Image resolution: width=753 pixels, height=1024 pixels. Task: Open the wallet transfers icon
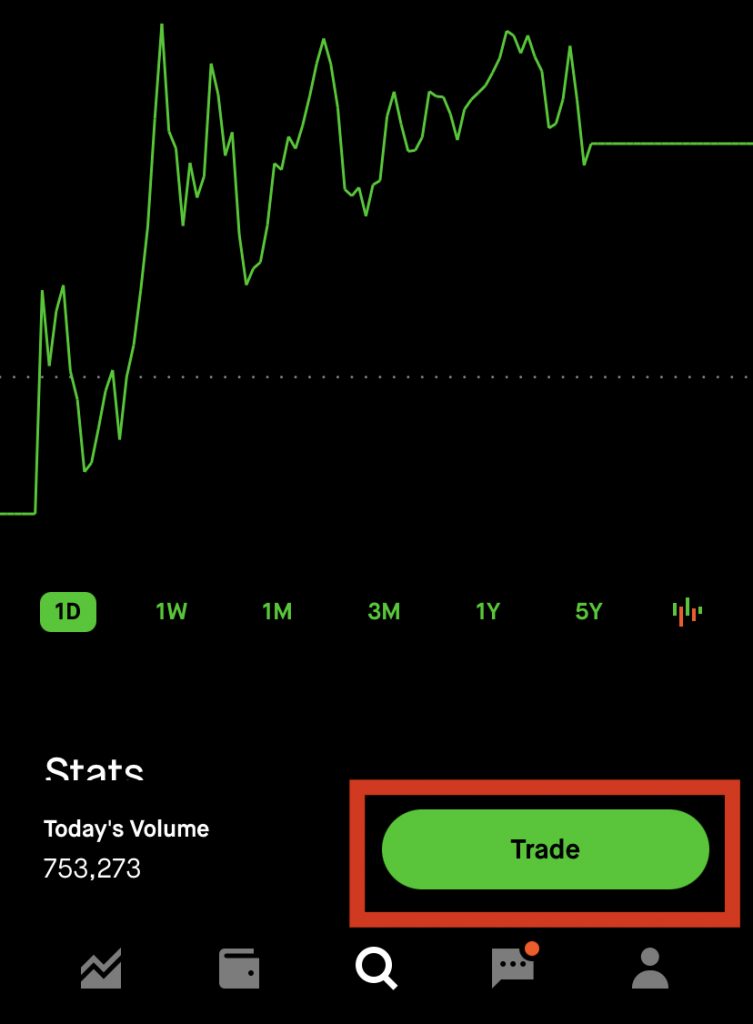tap(238, 967)
